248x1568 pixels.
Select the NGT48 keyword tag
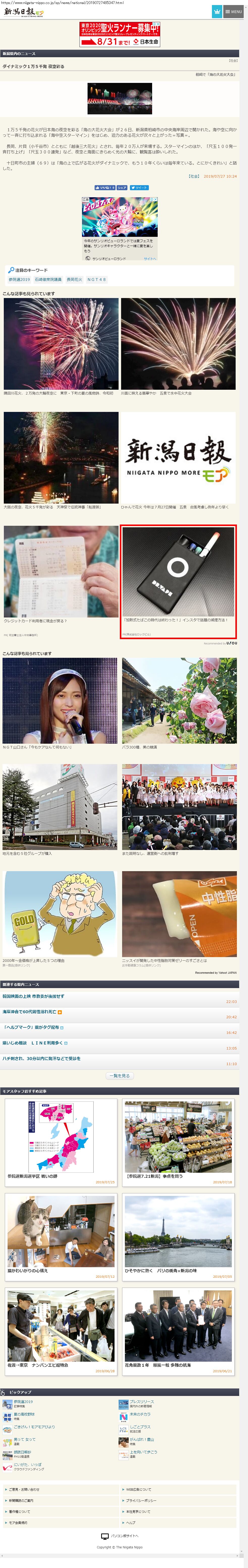pyautogui.click(x=96, y=279)
